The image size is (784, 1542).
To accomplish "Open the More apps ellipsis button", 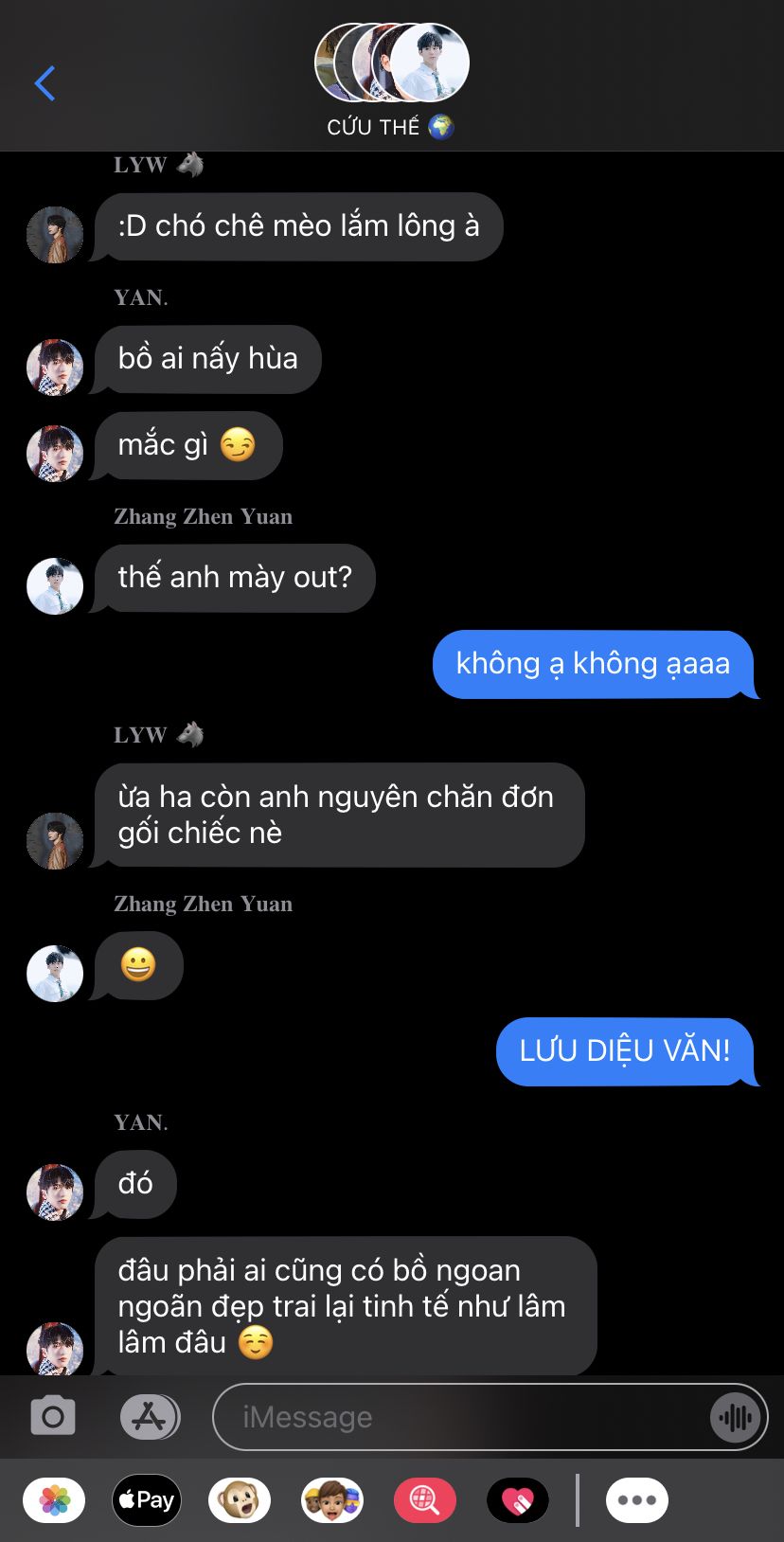I will (637, 1500).
